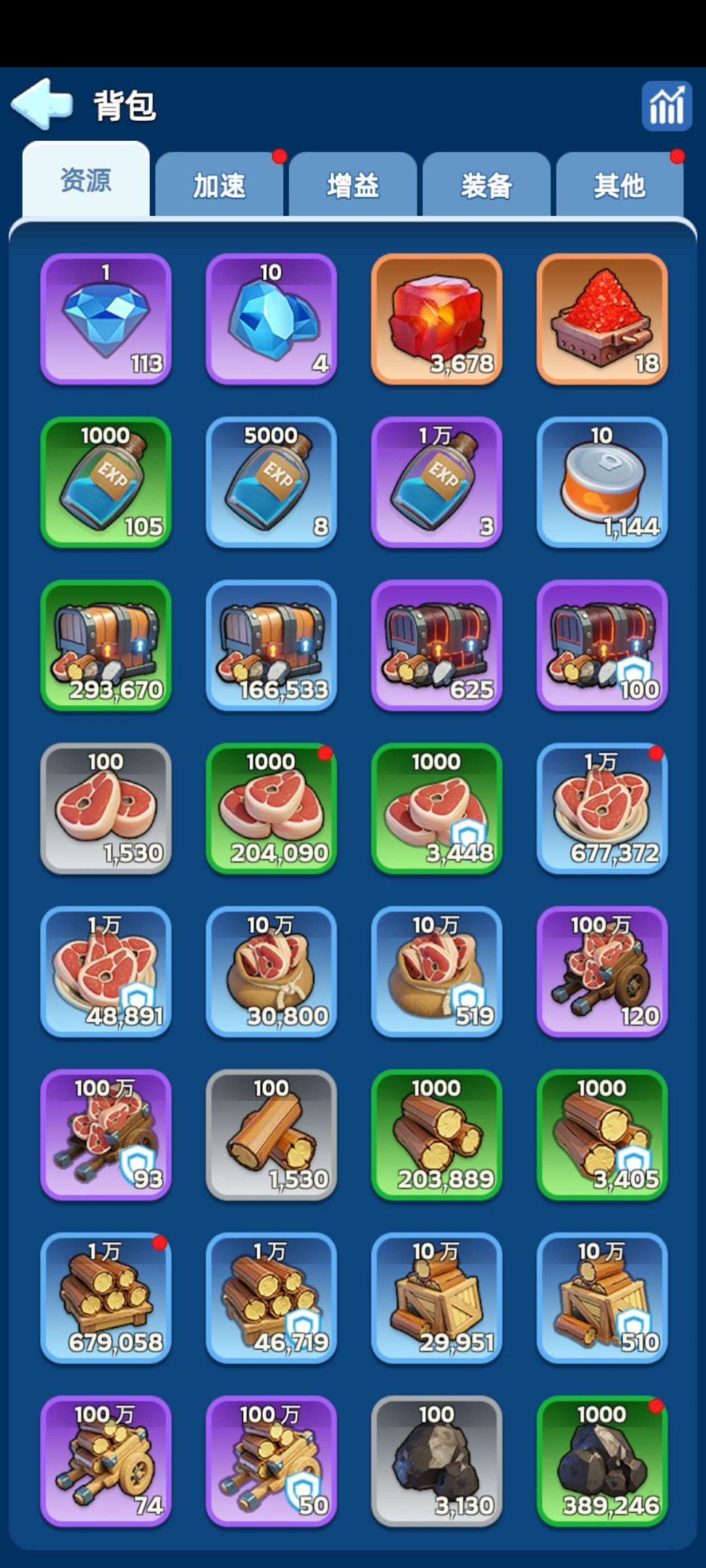This screenshot has width=706, height=1568.
Task: Select the 其他 tab
Action: click(x=620, y=185)
